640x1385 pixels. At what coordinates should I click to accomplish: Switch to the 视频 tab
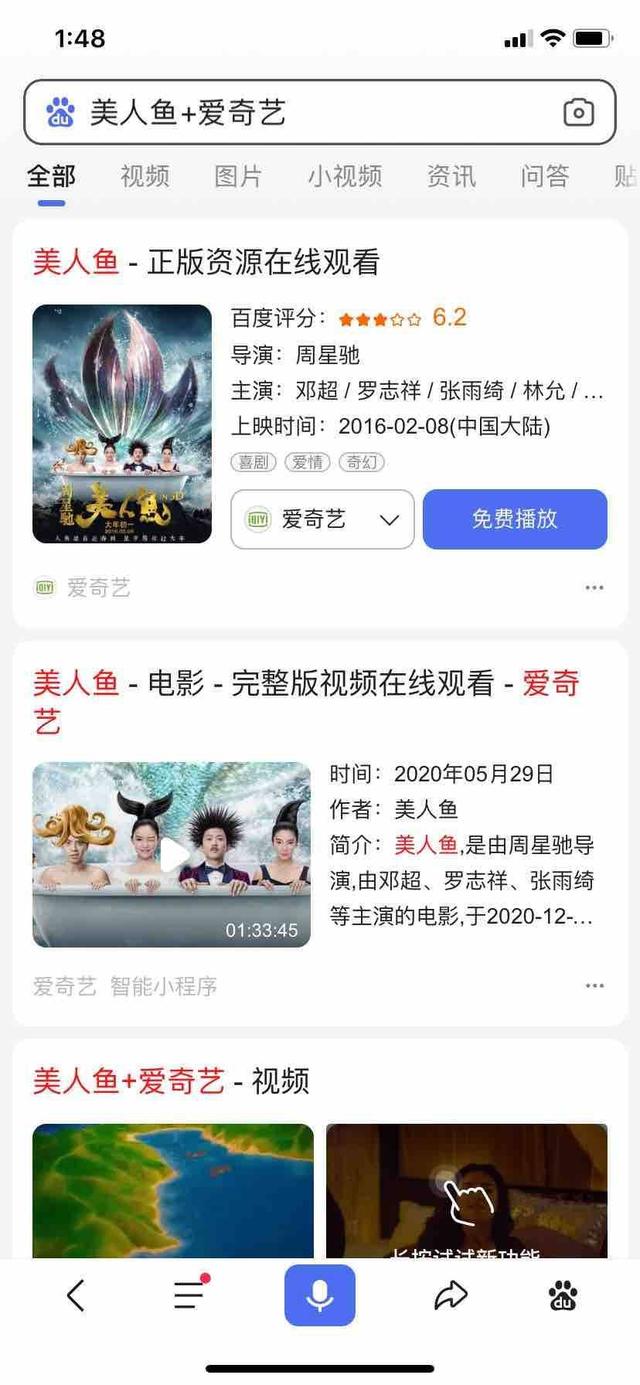pyautogui.click(x=145, y=177)
